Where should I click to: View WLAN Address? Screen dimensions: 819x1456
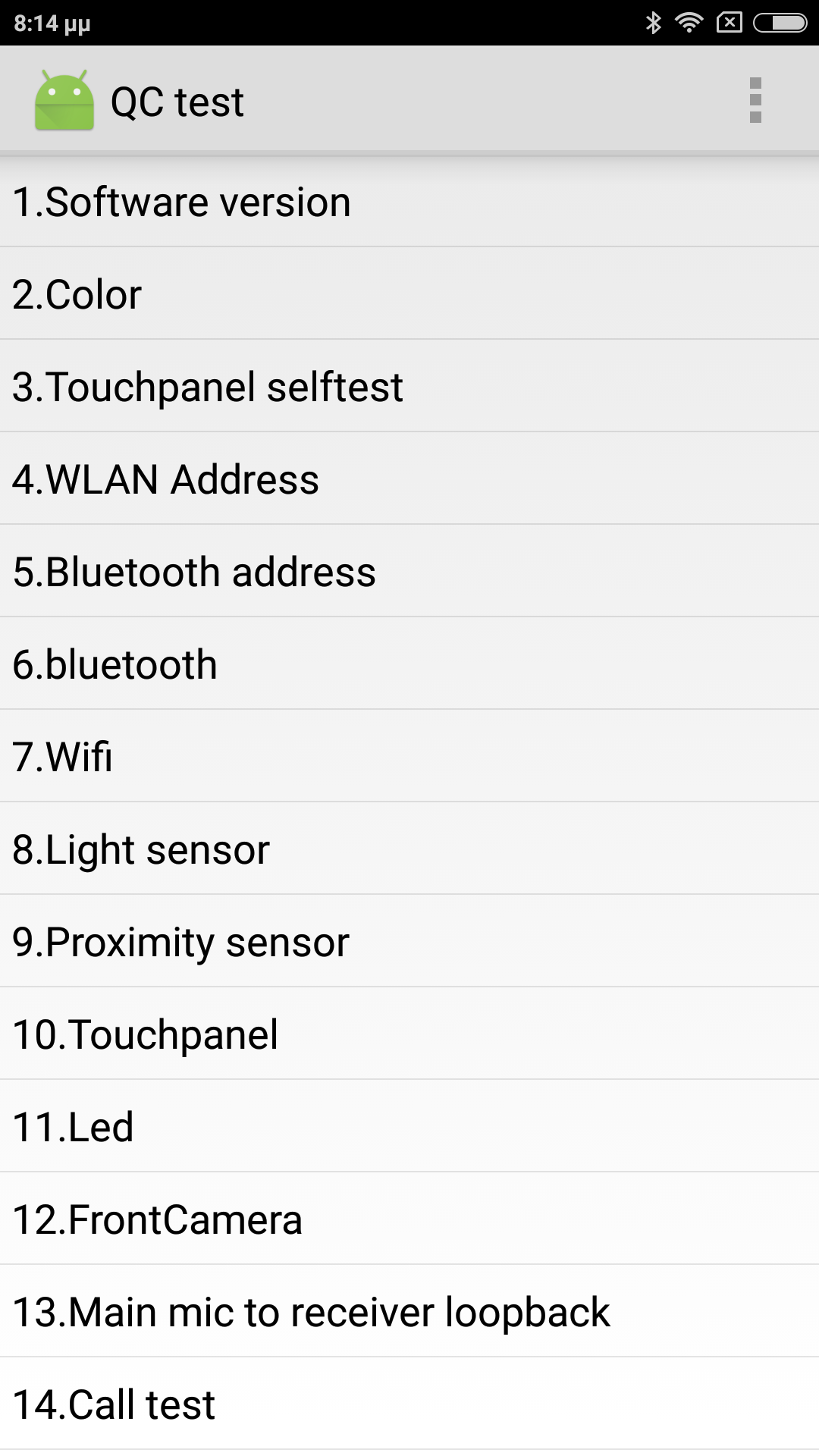point(409,479)
